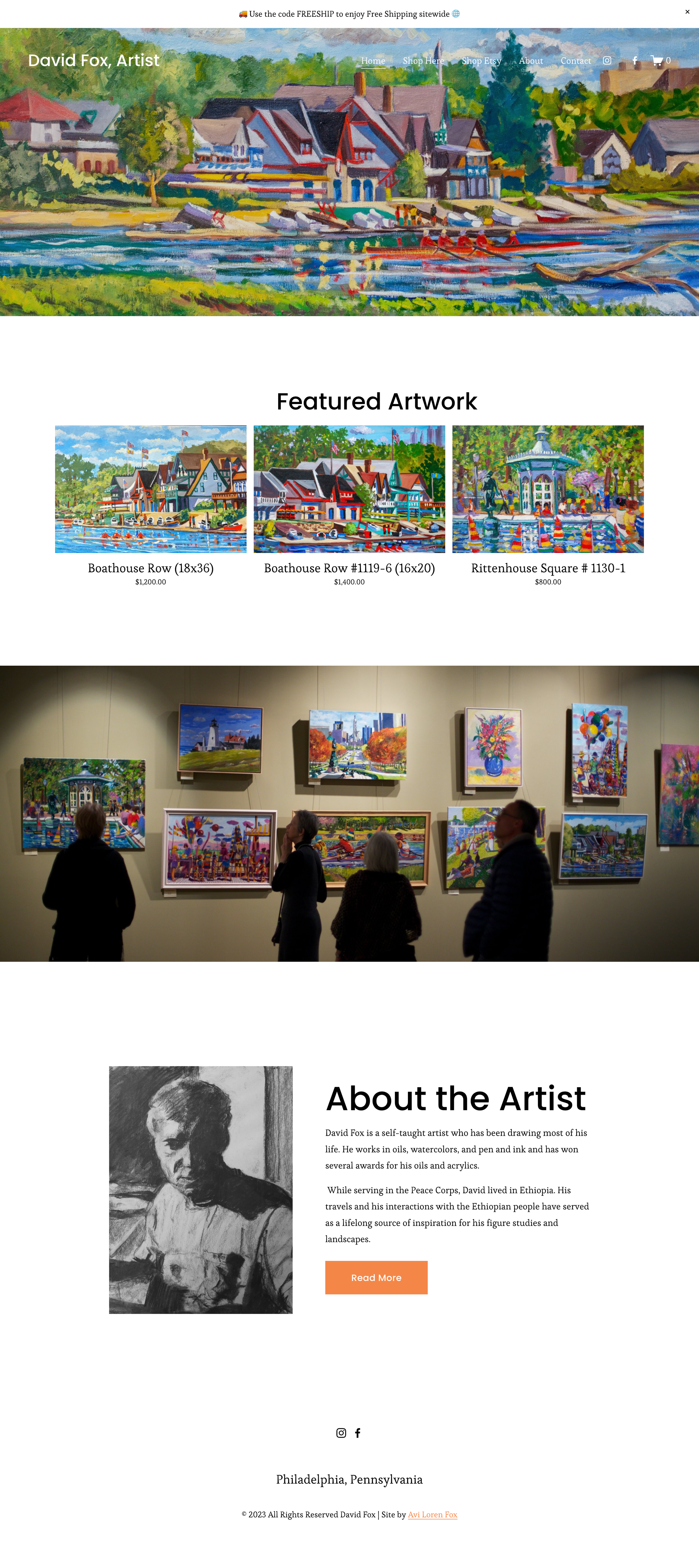View the shopping cart

pos(661,60)
